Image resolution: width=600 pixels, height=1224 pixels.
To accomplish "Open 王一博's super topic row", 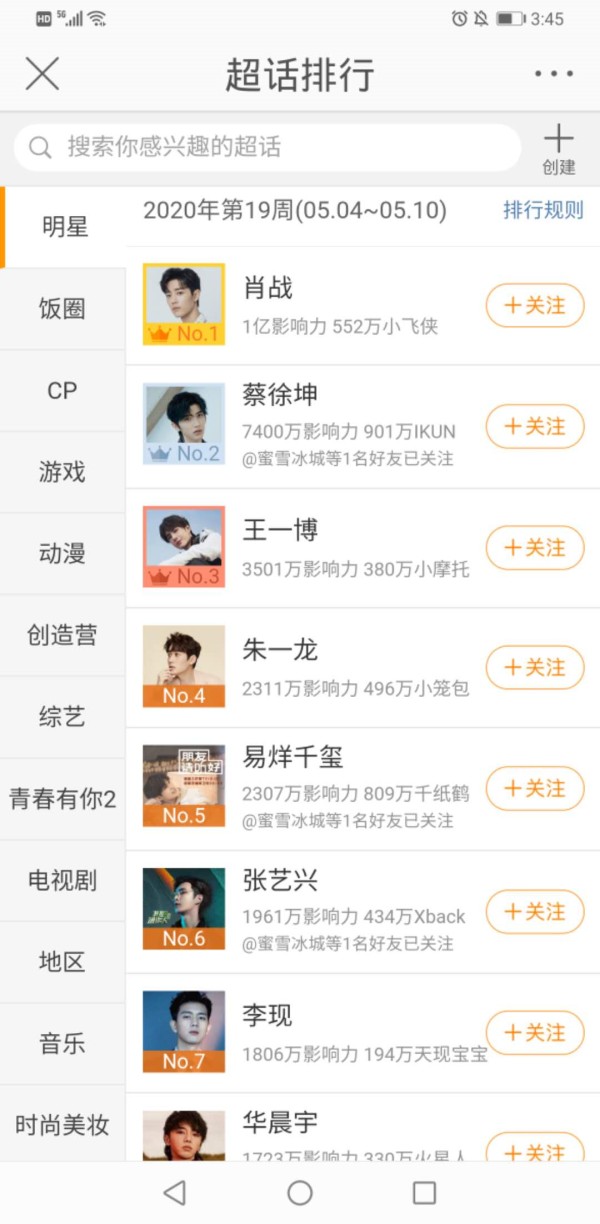I will click(x=363, y=548).
